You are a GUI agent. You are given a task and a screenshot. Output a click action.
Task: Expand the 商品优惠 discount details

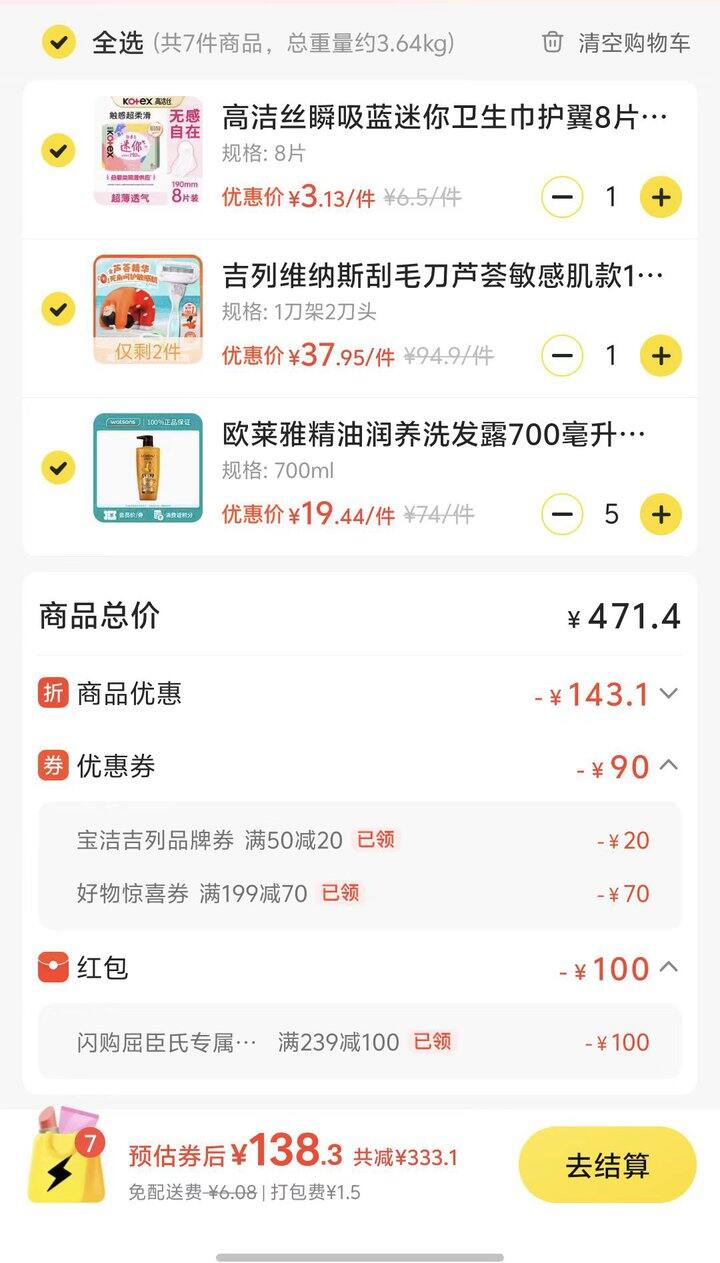coord(669,694)
